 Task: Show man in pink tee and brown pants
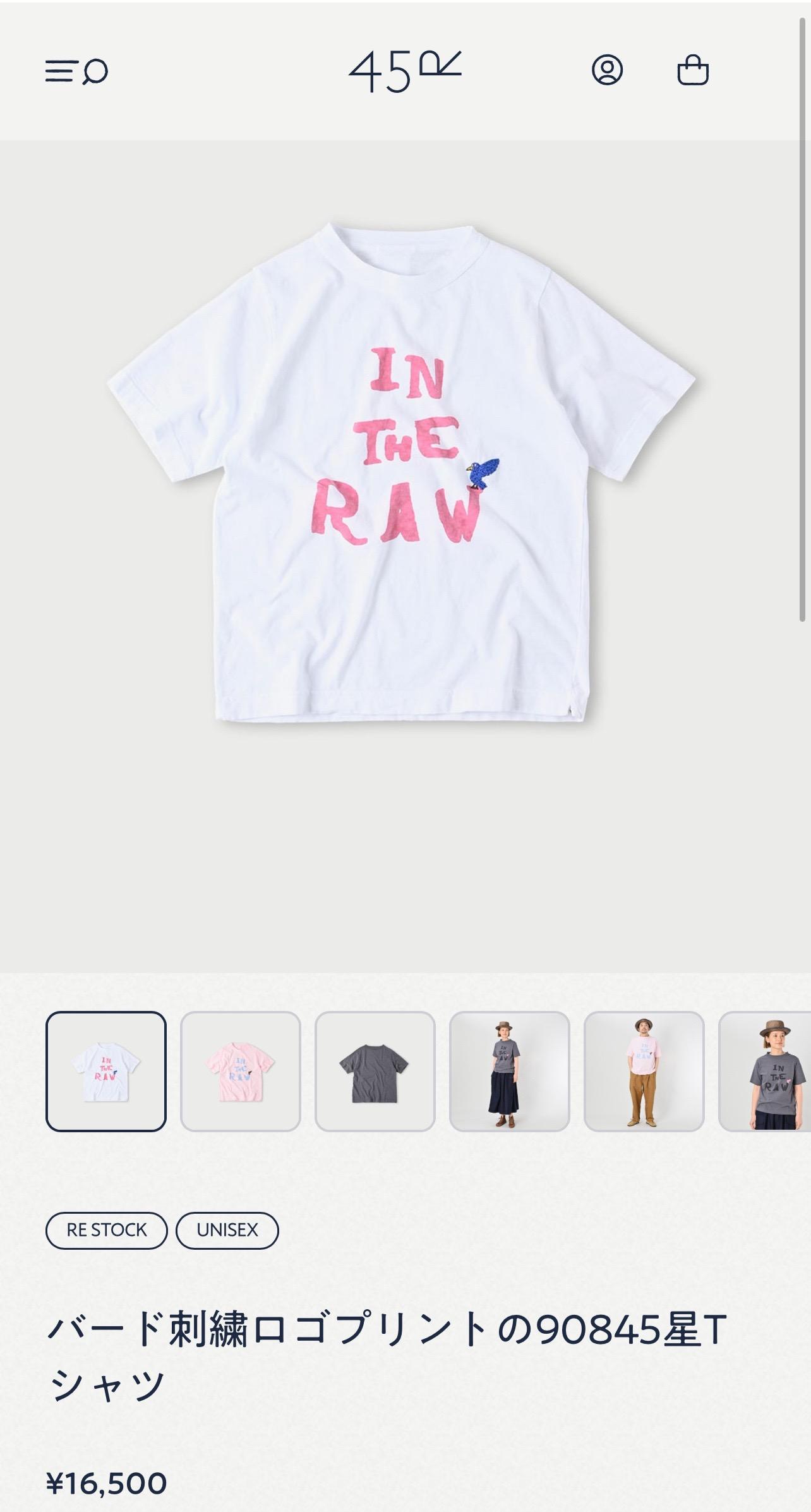coord(644,1071)
